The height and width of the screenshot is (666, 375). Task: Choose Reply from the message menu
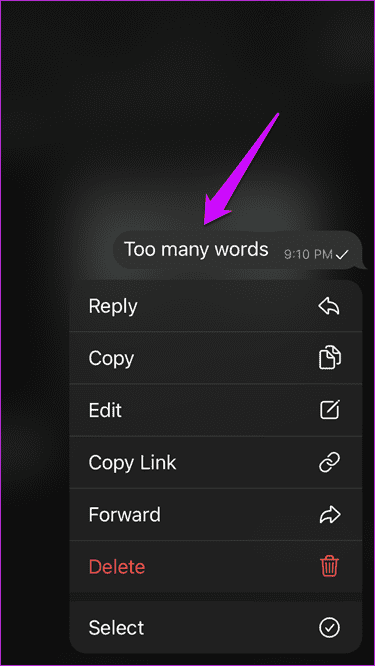coord(215,306)
